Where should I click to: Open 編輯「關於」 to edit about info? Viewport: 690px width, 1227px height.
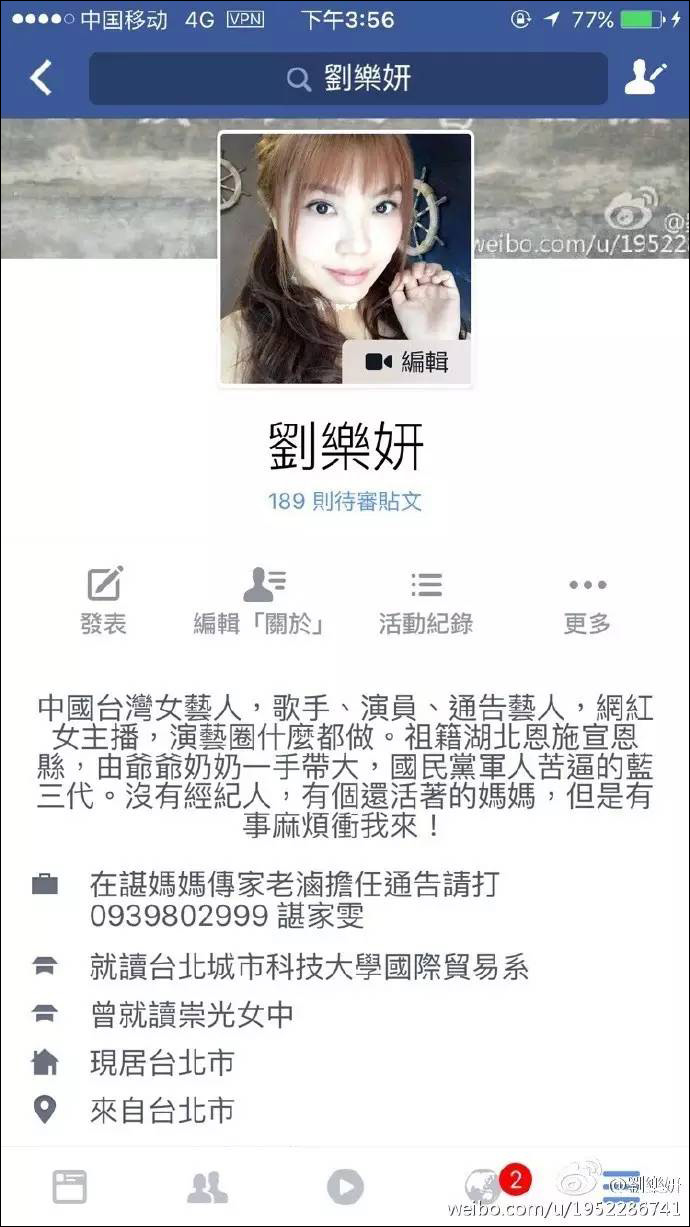[263, 600]
